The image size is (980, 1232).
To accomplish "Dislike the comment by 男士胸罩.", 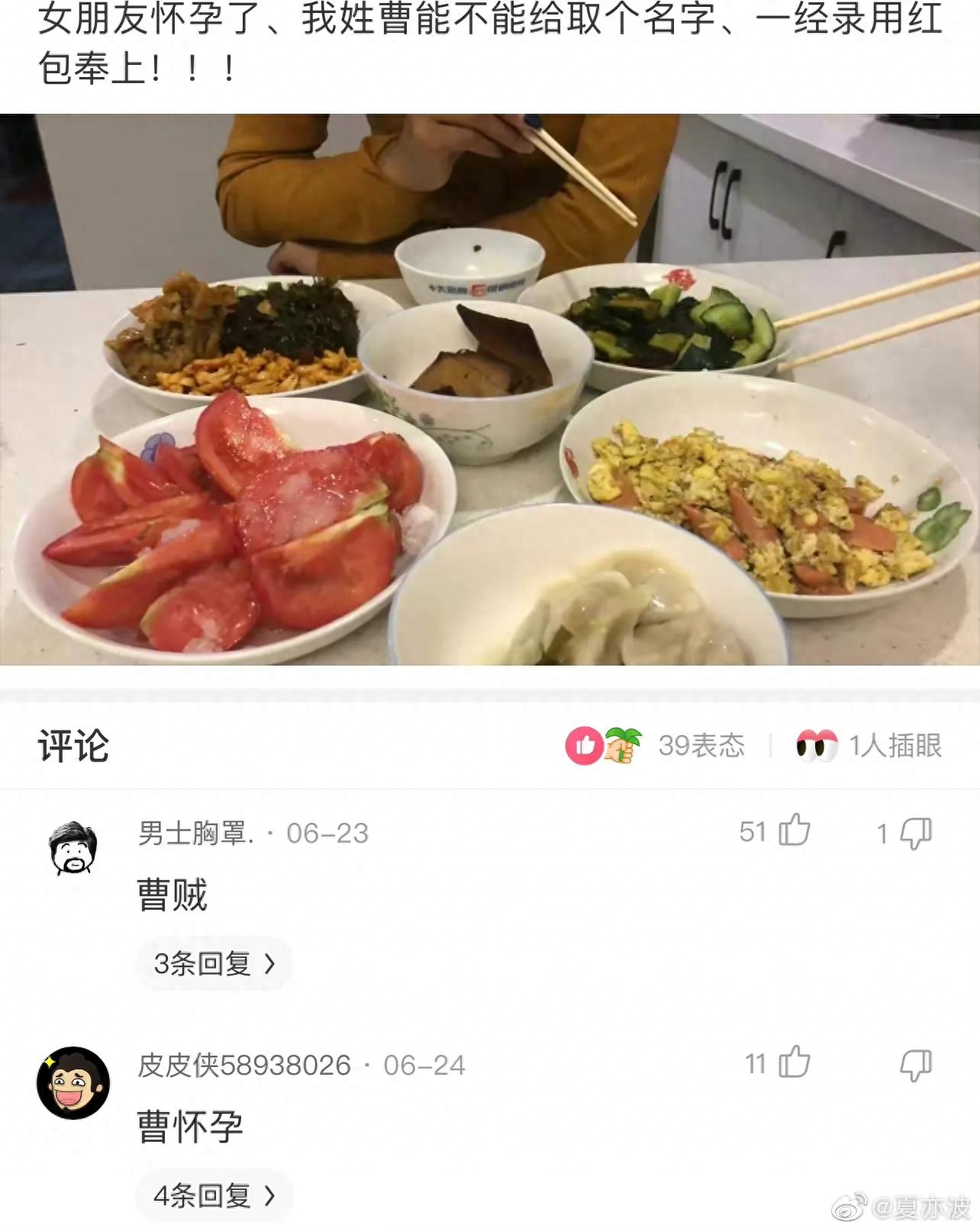I will (915, 833).
